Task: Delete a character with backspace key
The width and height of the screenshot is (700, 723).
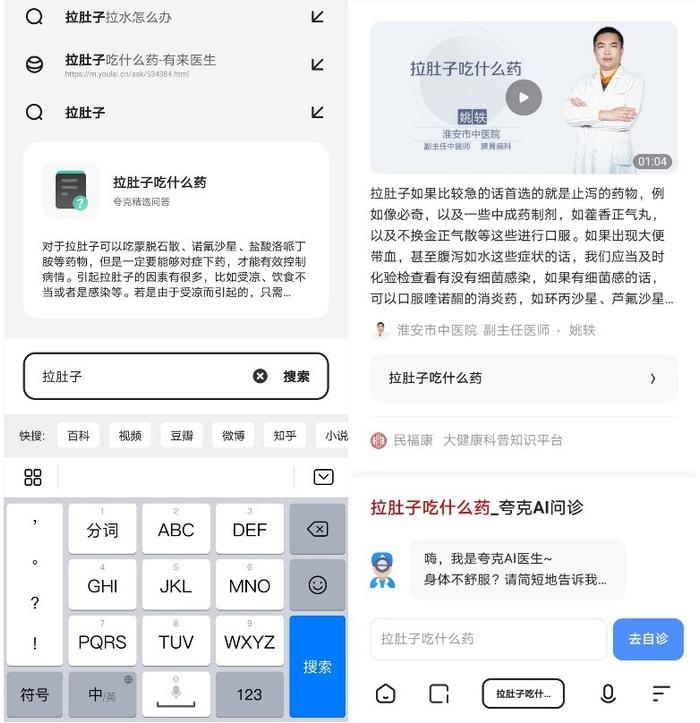Action: click(317, 529)
